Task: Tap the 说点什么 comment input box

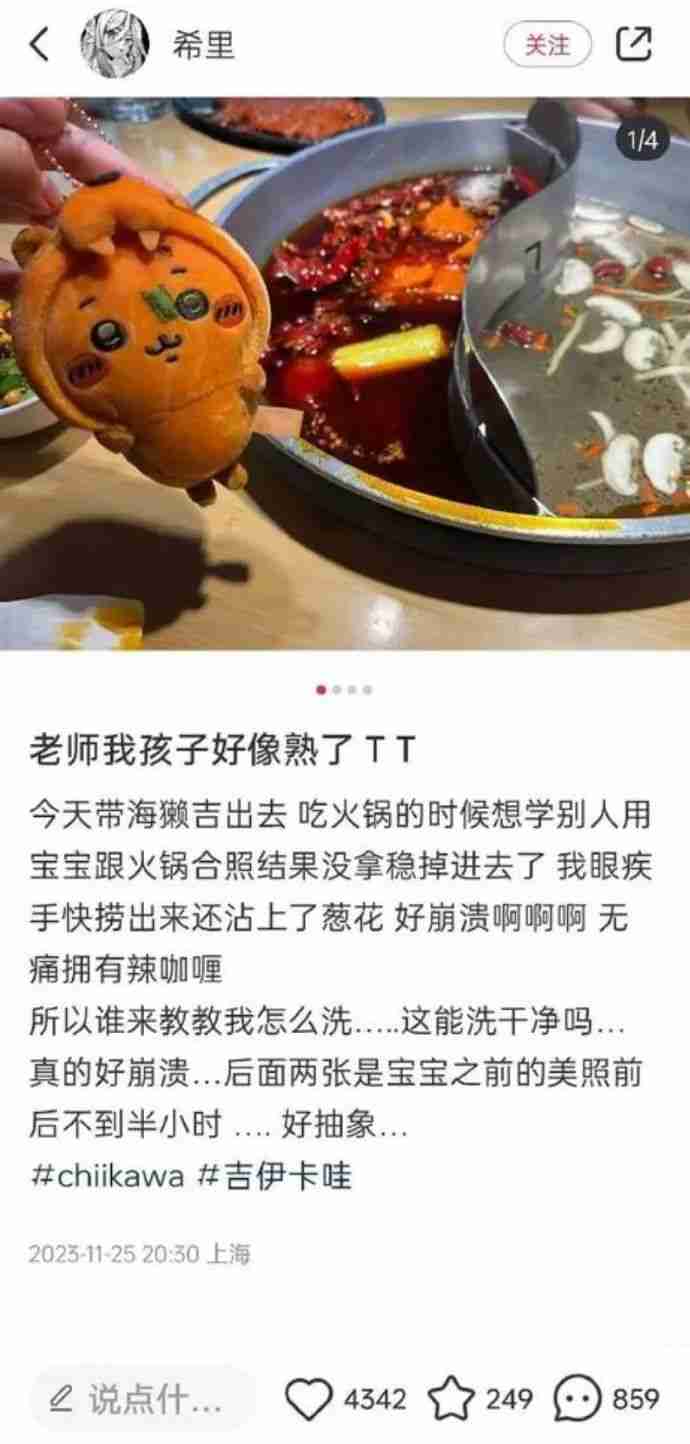Action: (140, 1399)
